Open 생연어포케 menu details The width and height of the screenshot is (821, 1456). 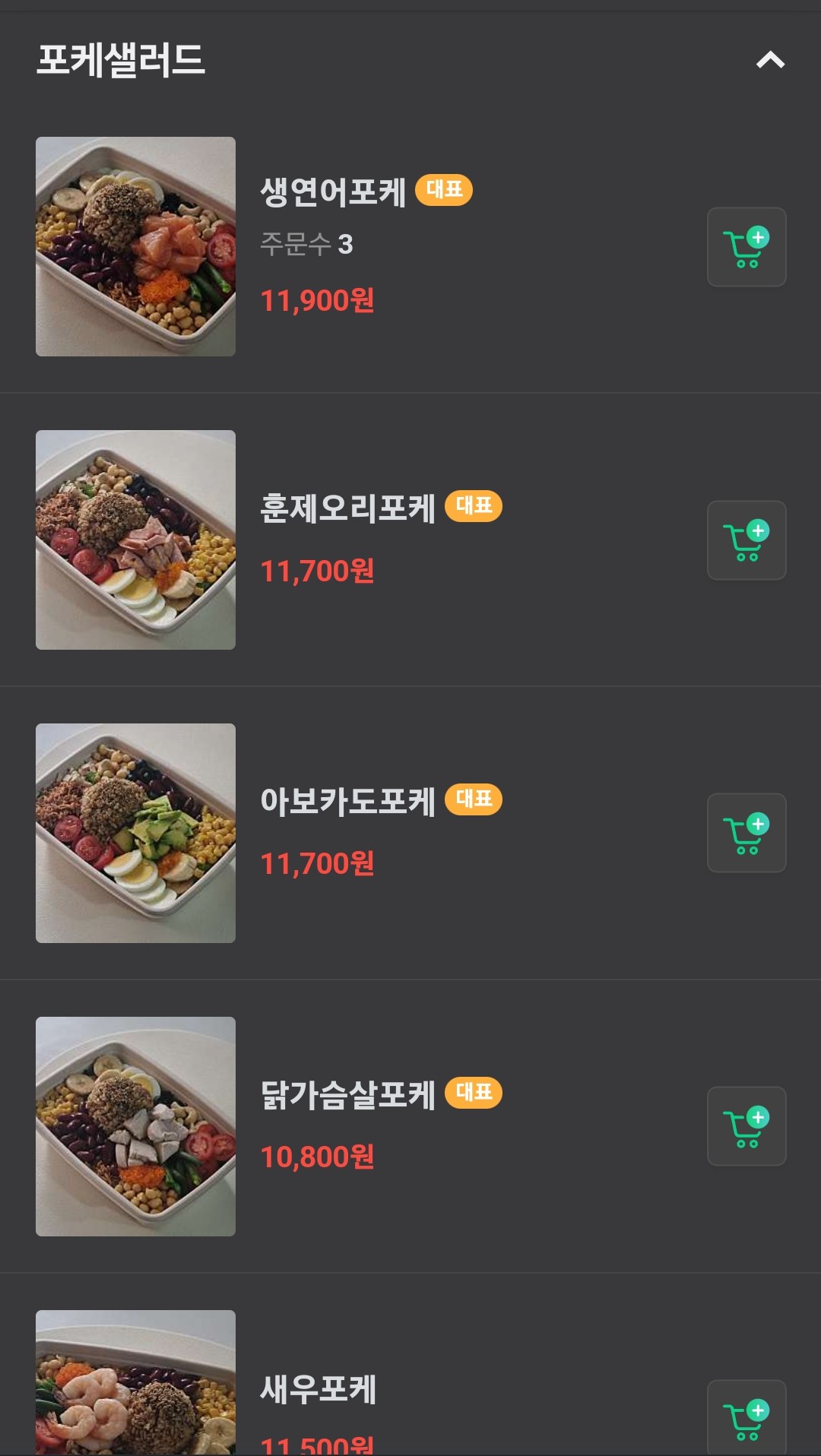click(333, 192)
